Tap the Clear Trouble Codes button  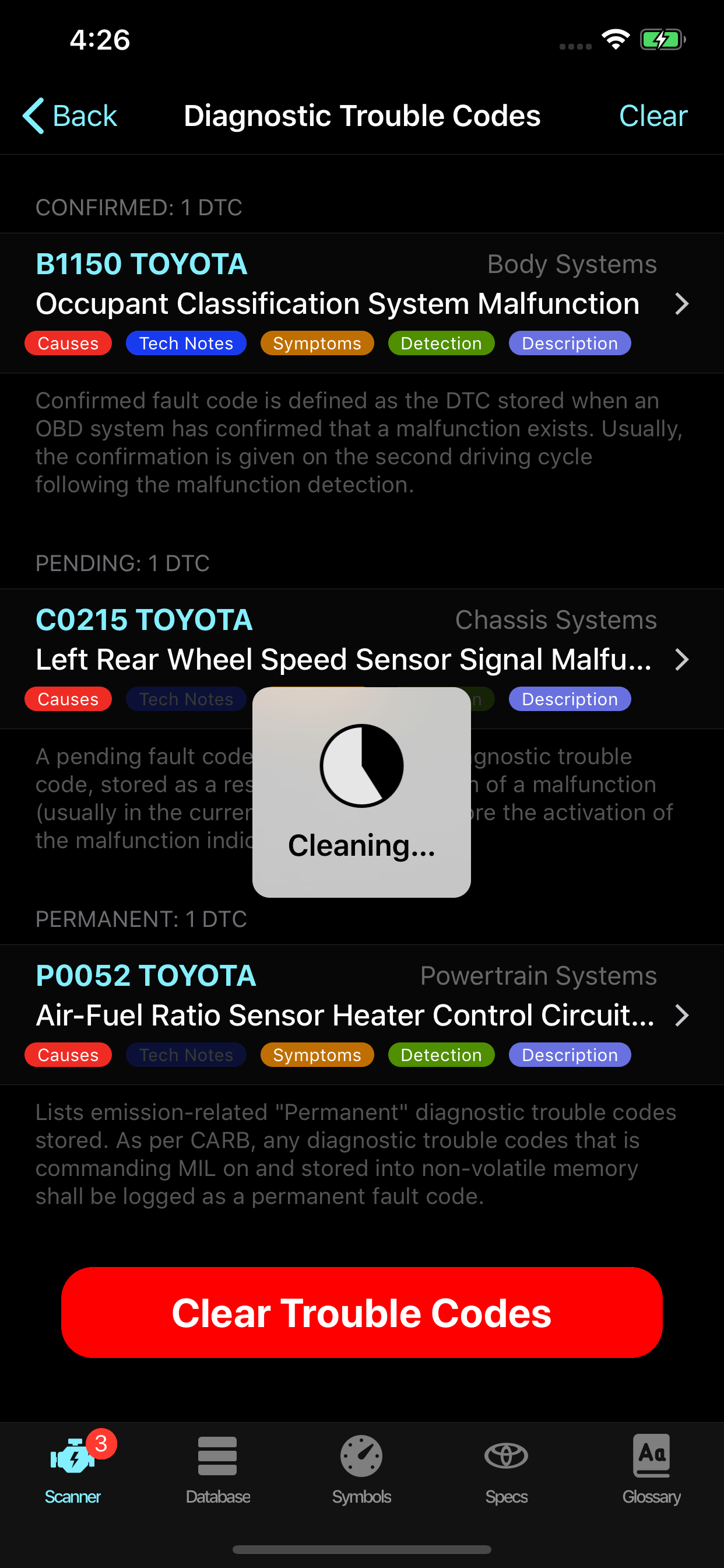[362, 1312]
